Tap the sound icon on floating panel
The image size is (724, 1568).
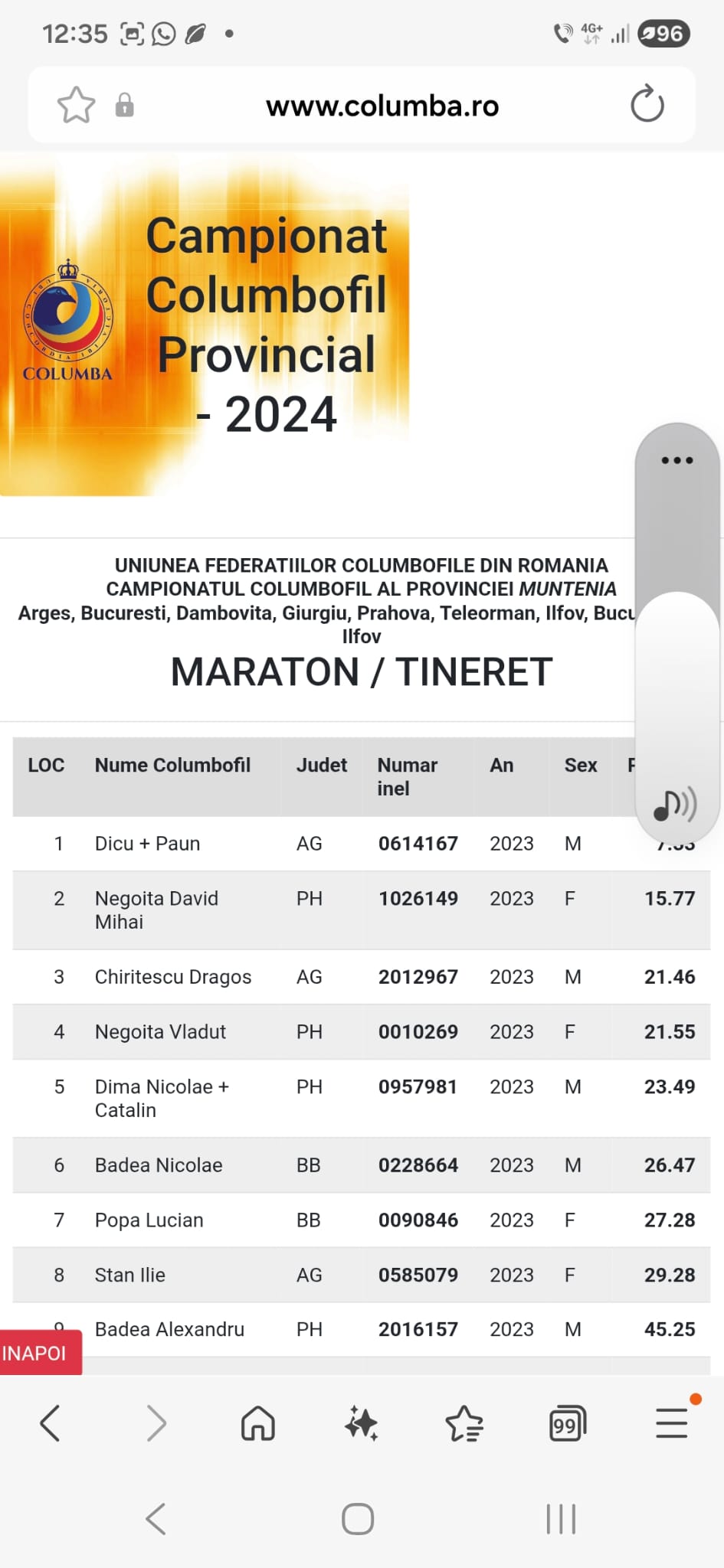click(674, 805)
